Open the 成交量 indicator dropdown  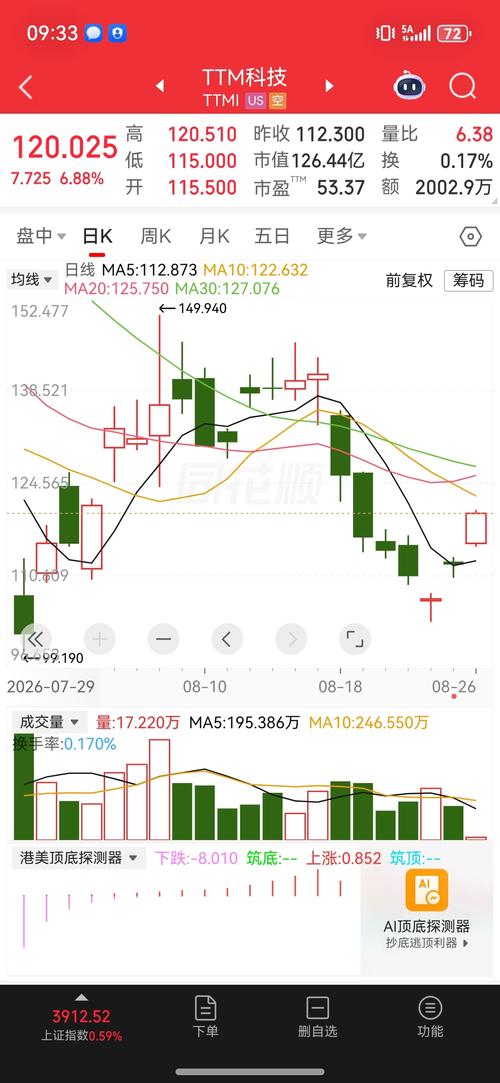point(50,722)
